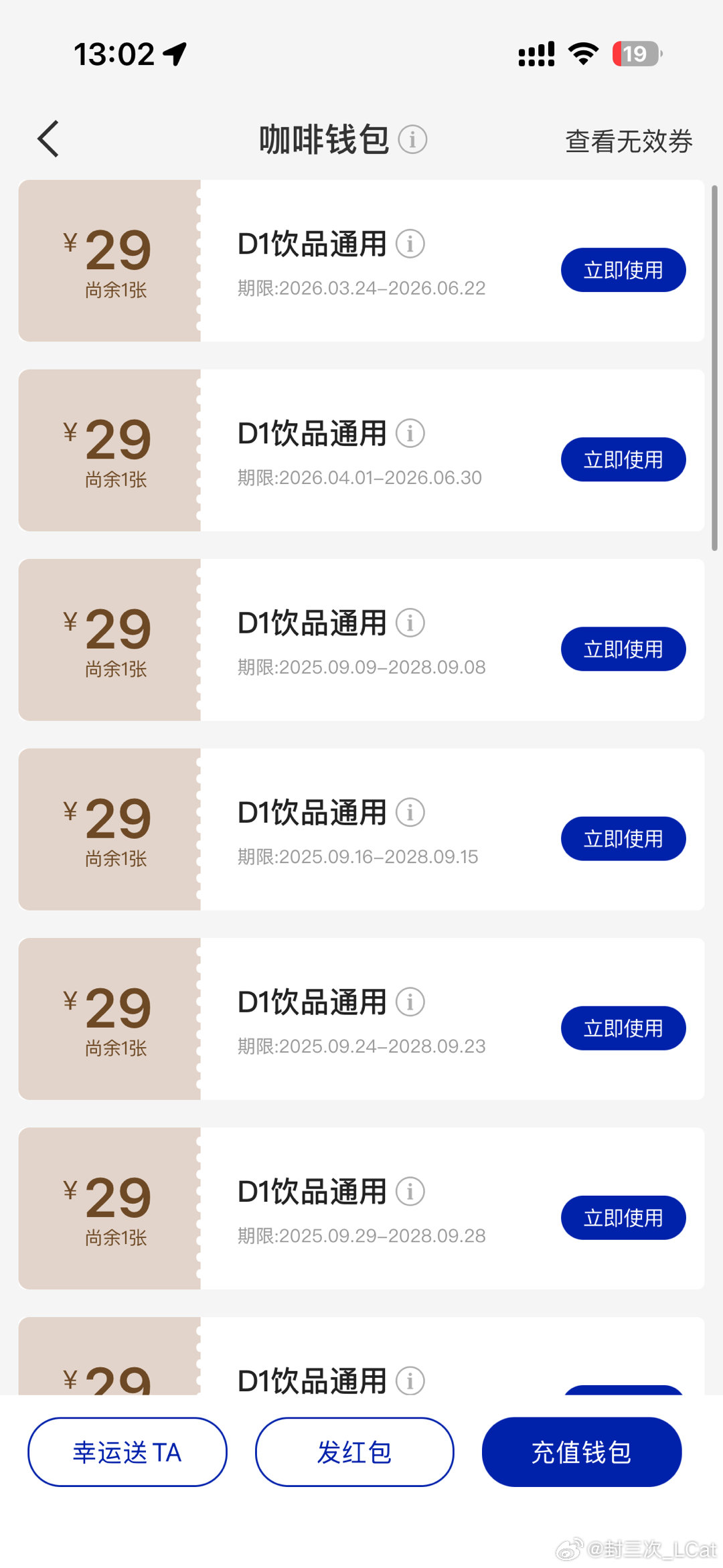Top up with 充值钱包
This screenshot has width=723, height=1568.
click(582, 1452)
